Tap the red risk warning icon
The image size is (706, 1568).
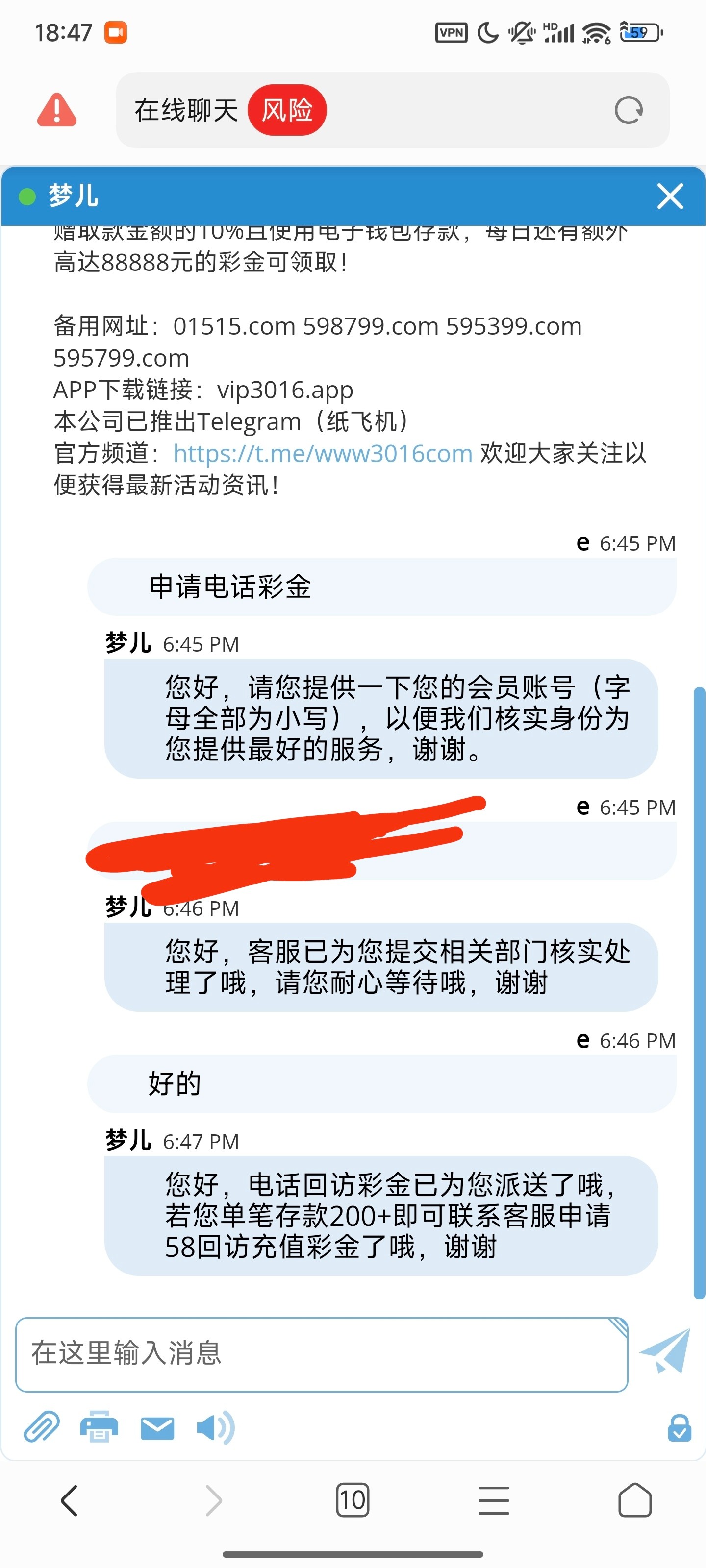(57, 110)
